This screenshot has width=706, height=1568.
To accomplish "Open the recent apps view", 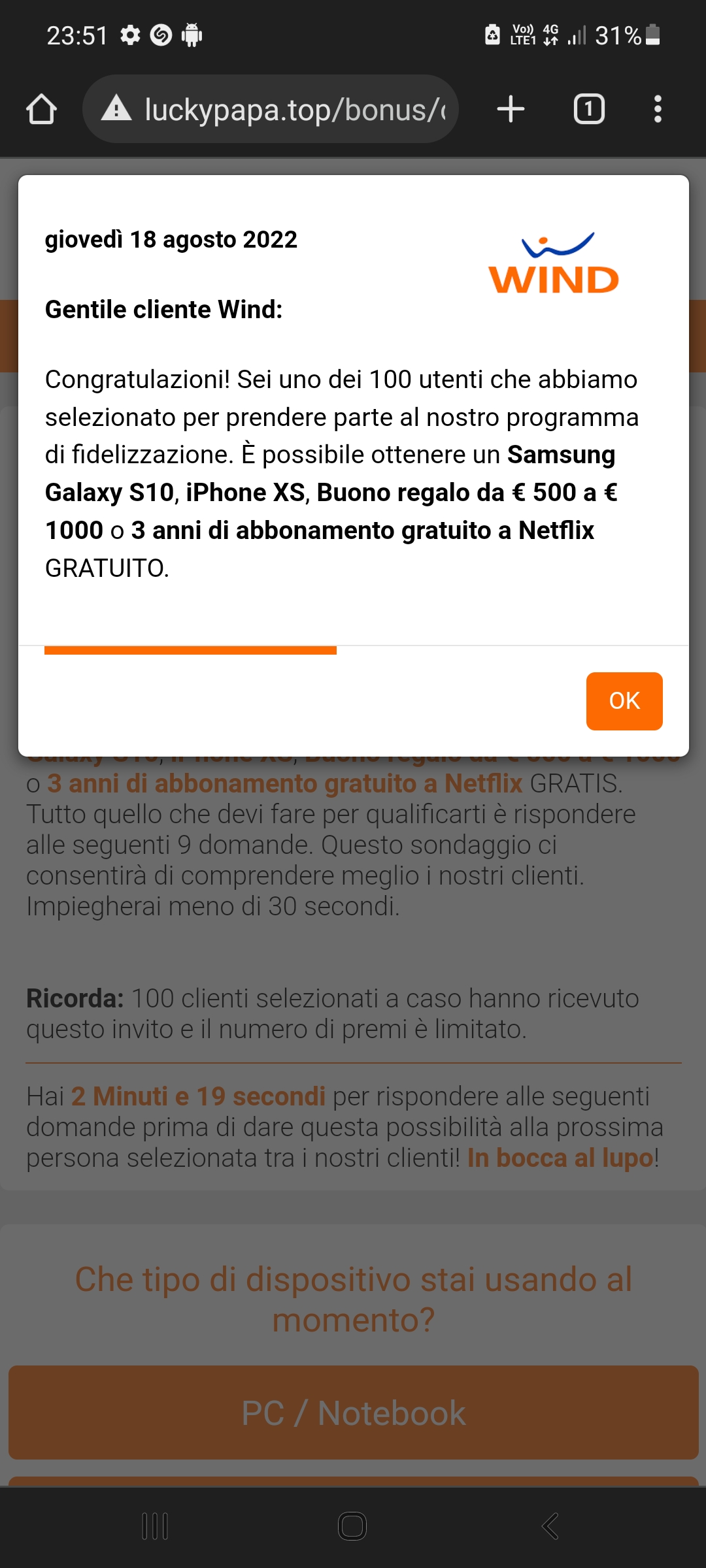I will [x=155, y=1526].
